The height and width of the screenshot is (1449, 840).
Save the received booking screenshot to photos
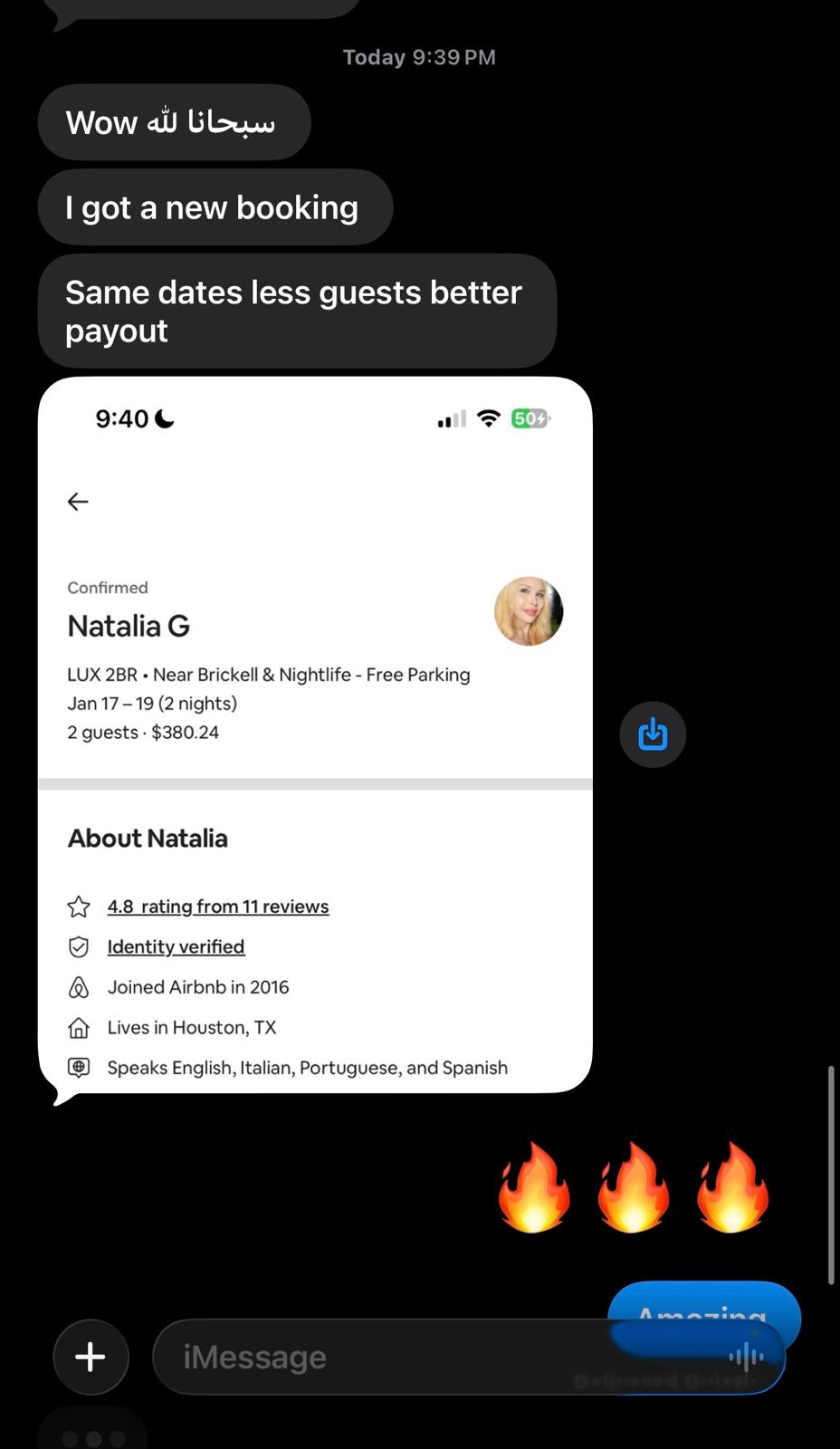coord(653,734)
